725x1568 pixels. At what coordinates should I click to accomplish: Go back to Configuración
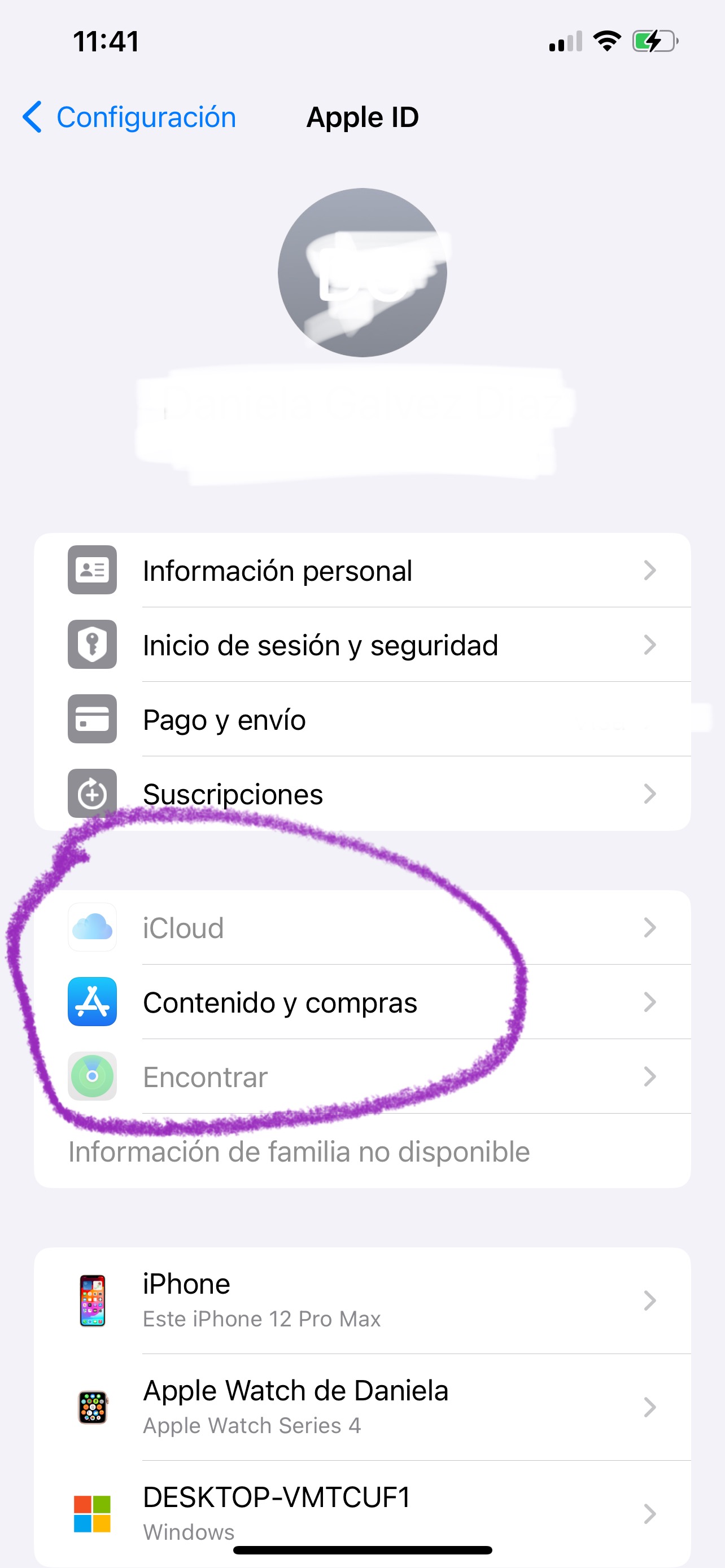point(130,117)
